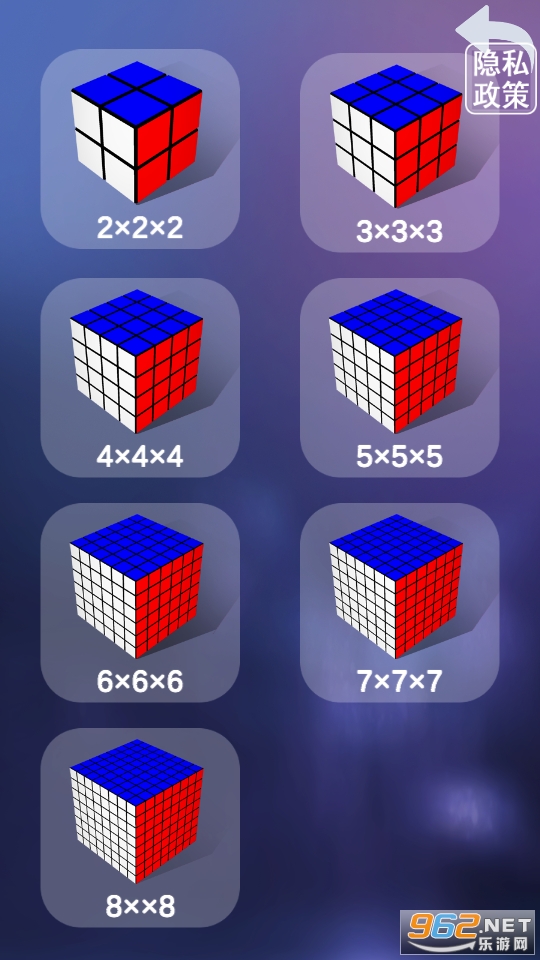The width and height of the screenshot is (540, 960).
Task: Select the 7×7×7 cube
Action: click(x=399, y=602)
